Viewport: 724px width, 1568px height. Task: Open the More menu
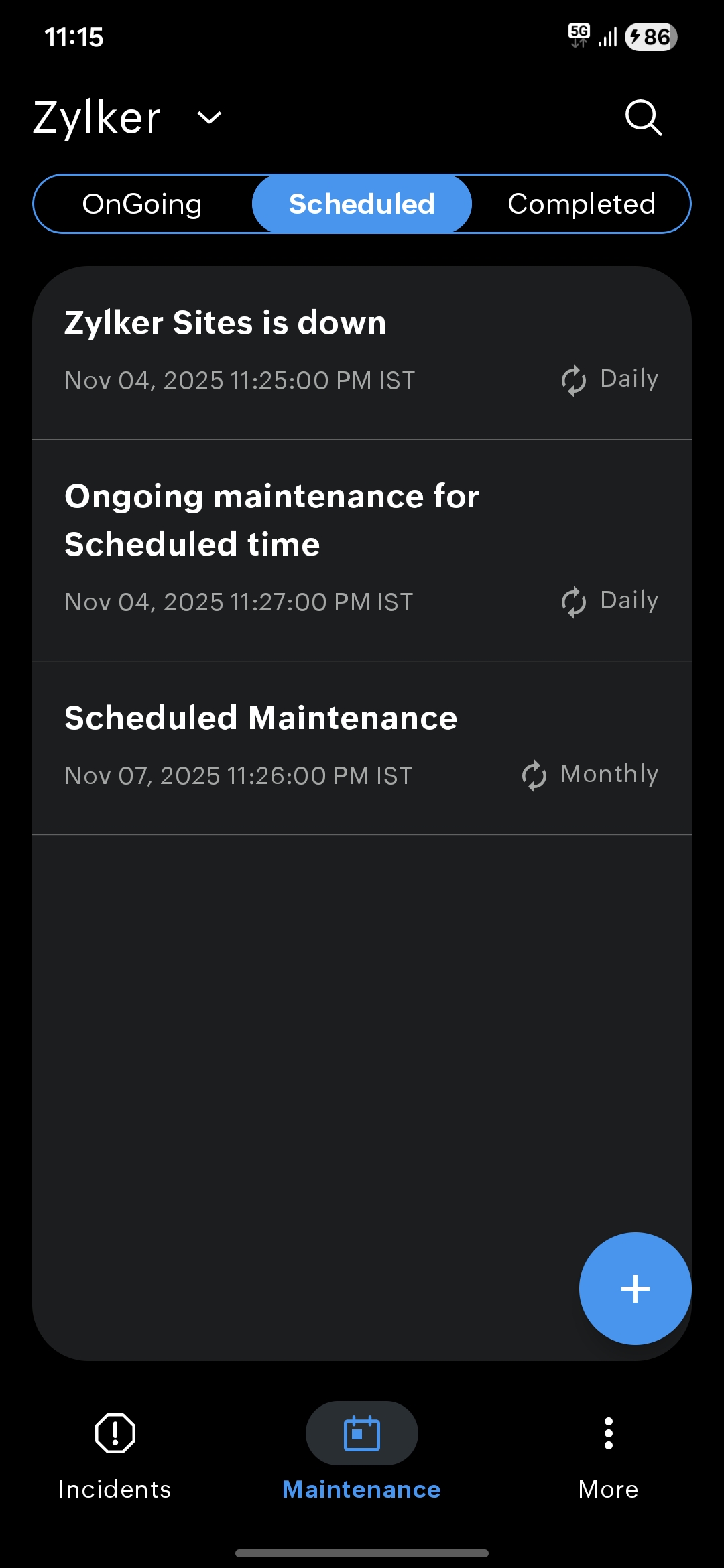click(608, 1455)
